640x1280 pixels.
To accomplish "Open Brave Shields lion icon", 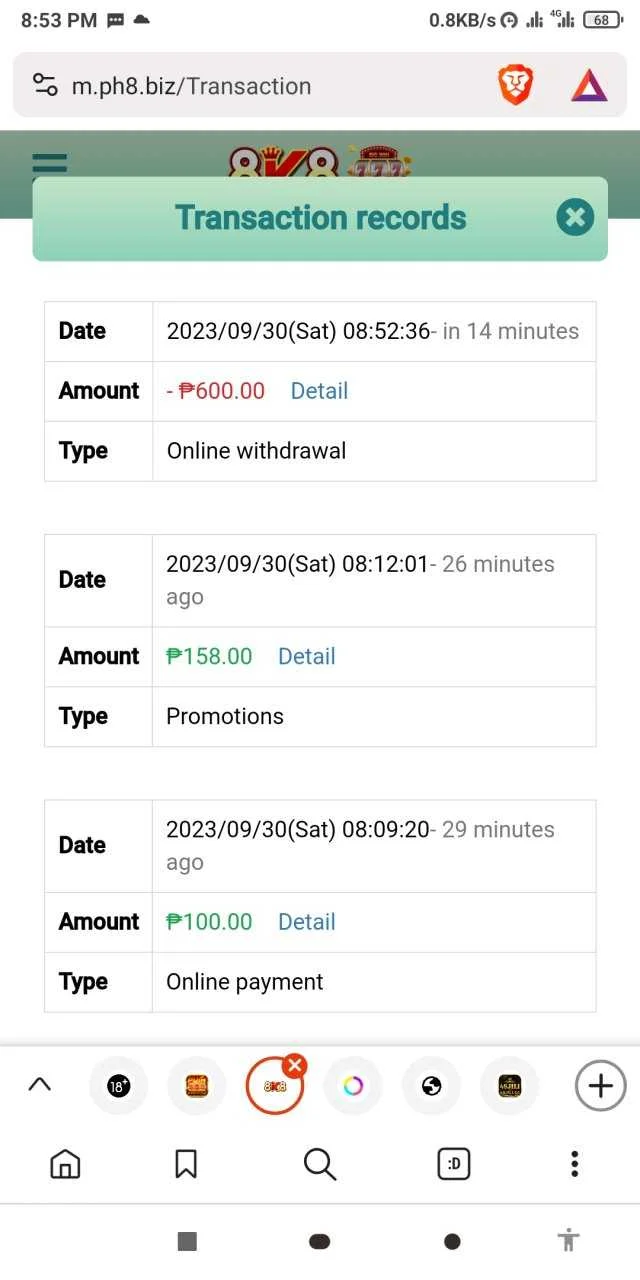I will 515,86.
